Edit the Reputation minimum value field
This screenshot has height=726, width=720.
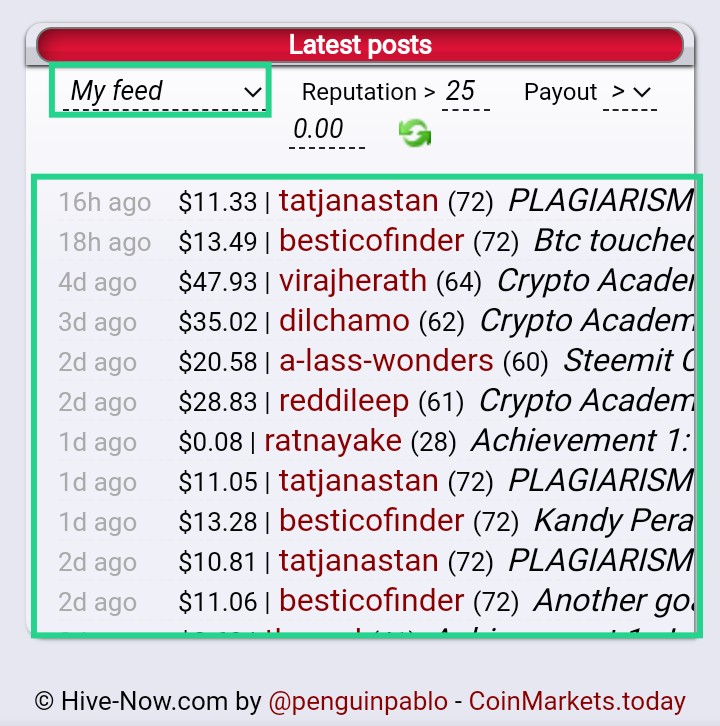pyautogui.click(x=464, y=92)
